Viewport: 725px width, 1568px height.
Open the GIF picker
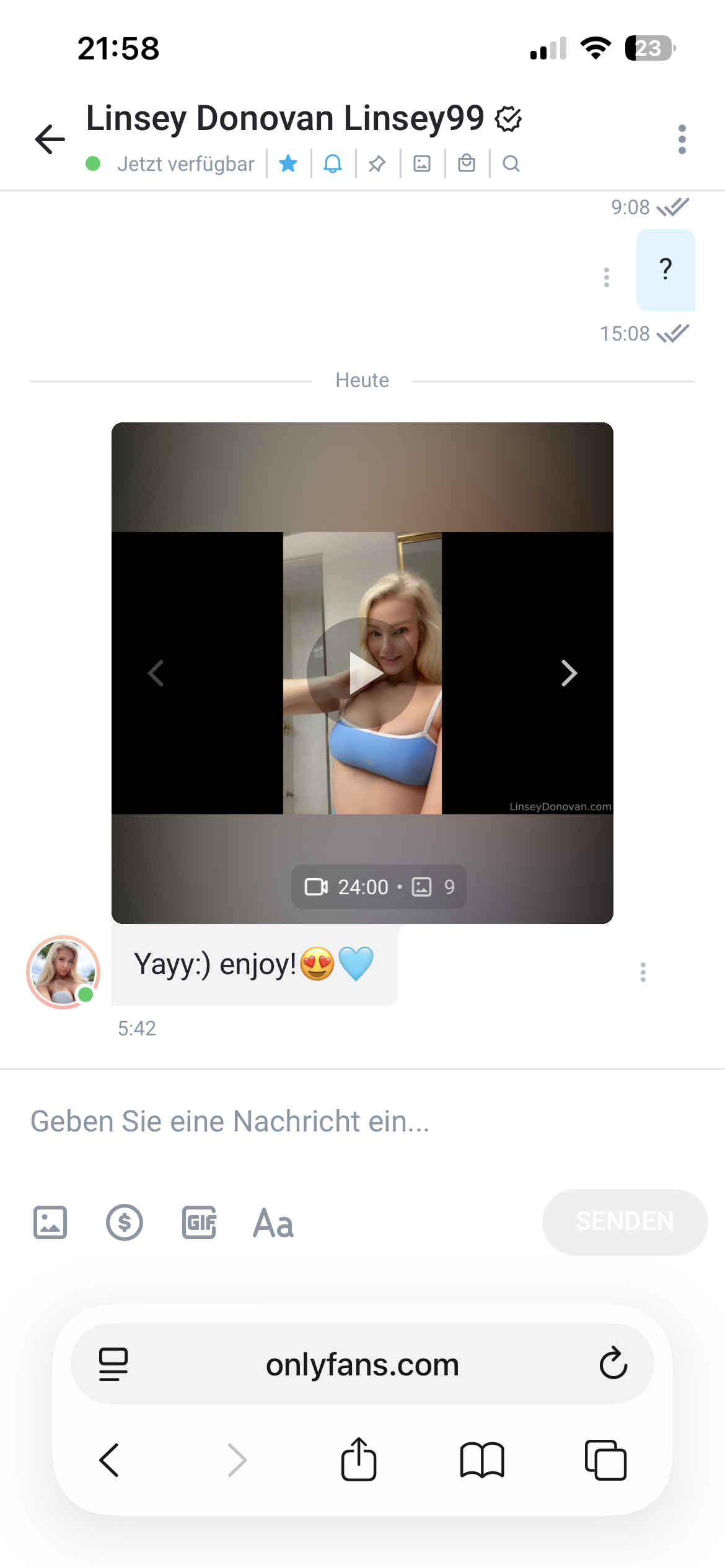(199, 1222)
